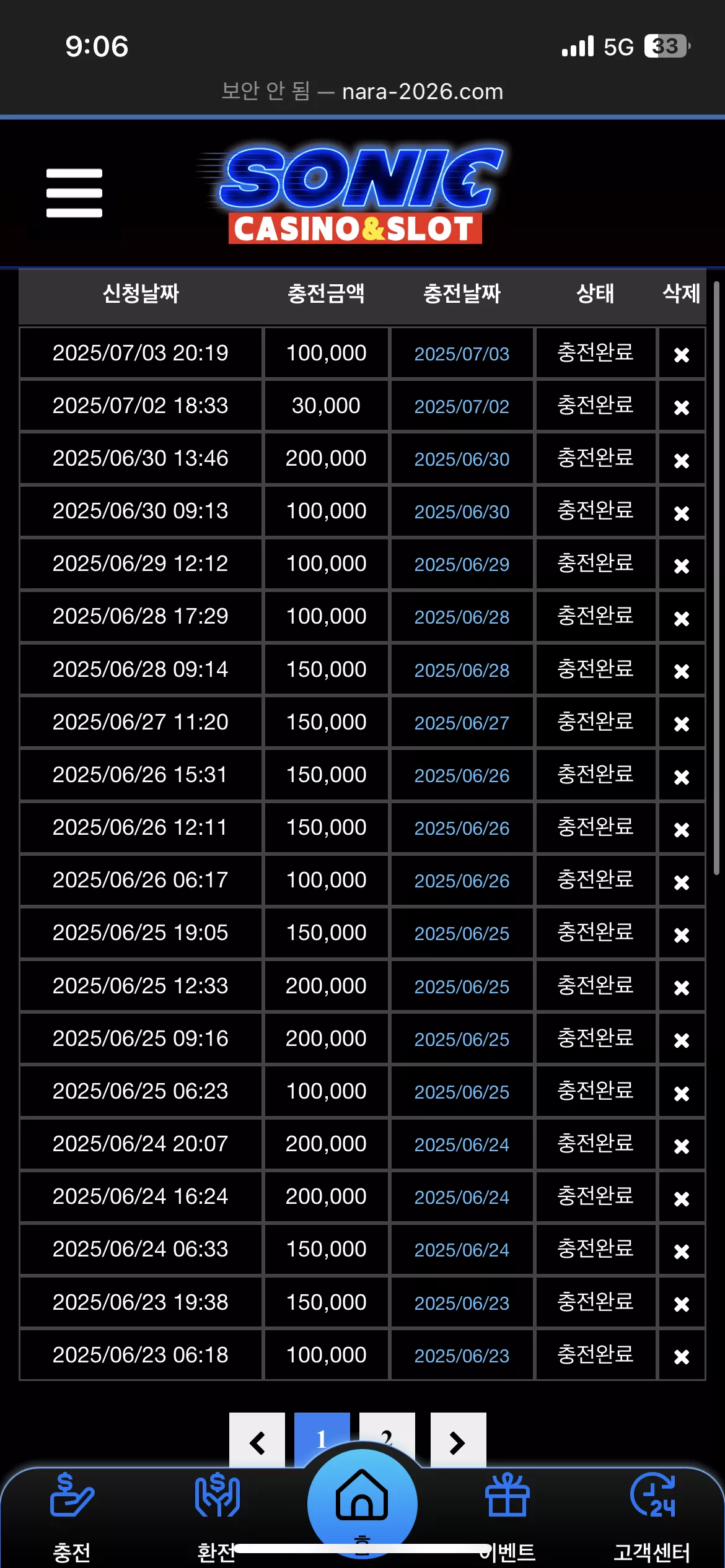Delete the 2025/07/02 18:33 record
Screen dimensions: 725x1568
point(682,407)
